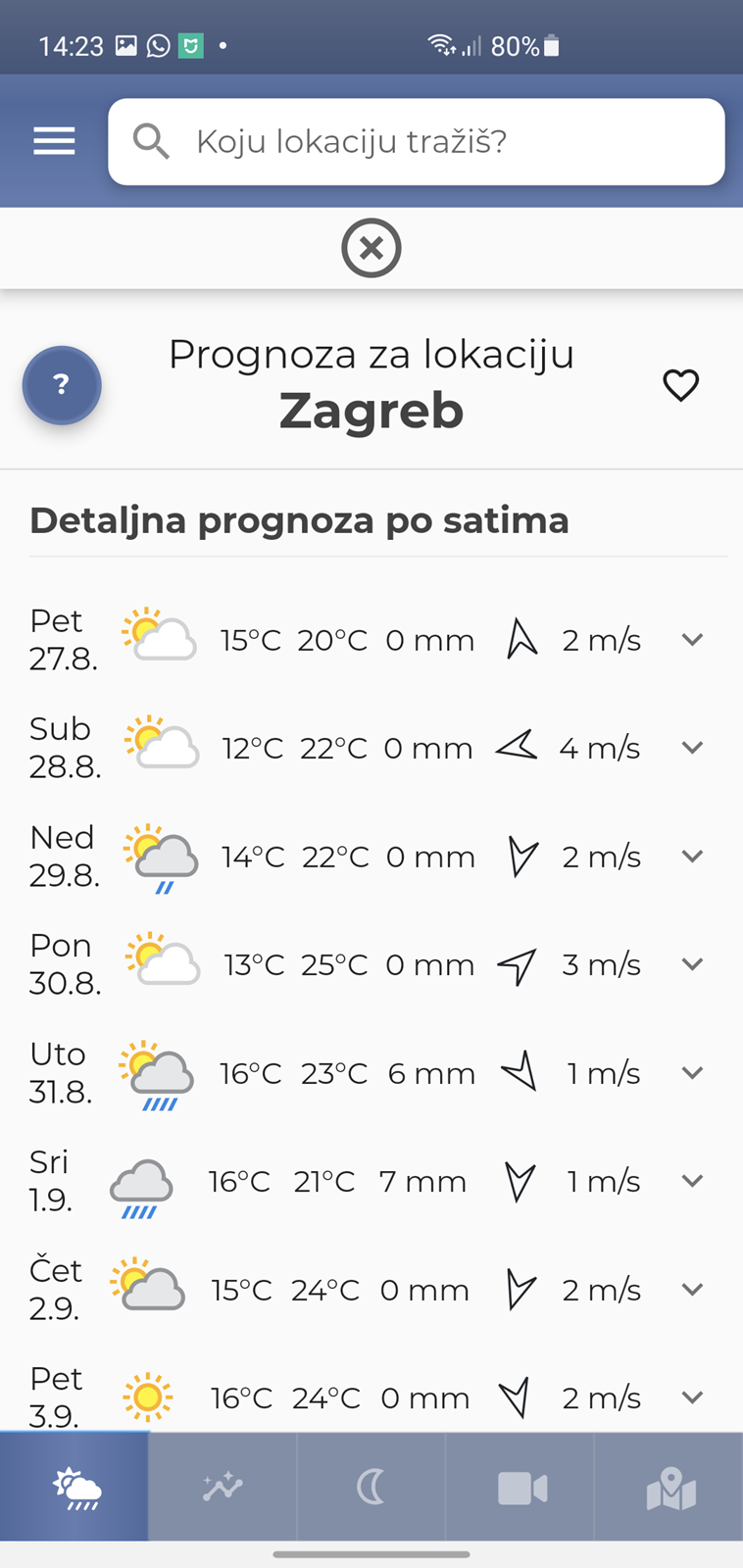Tap the location search field
743x1568 pixels.
pyautogui.click(x=417, y=142)
